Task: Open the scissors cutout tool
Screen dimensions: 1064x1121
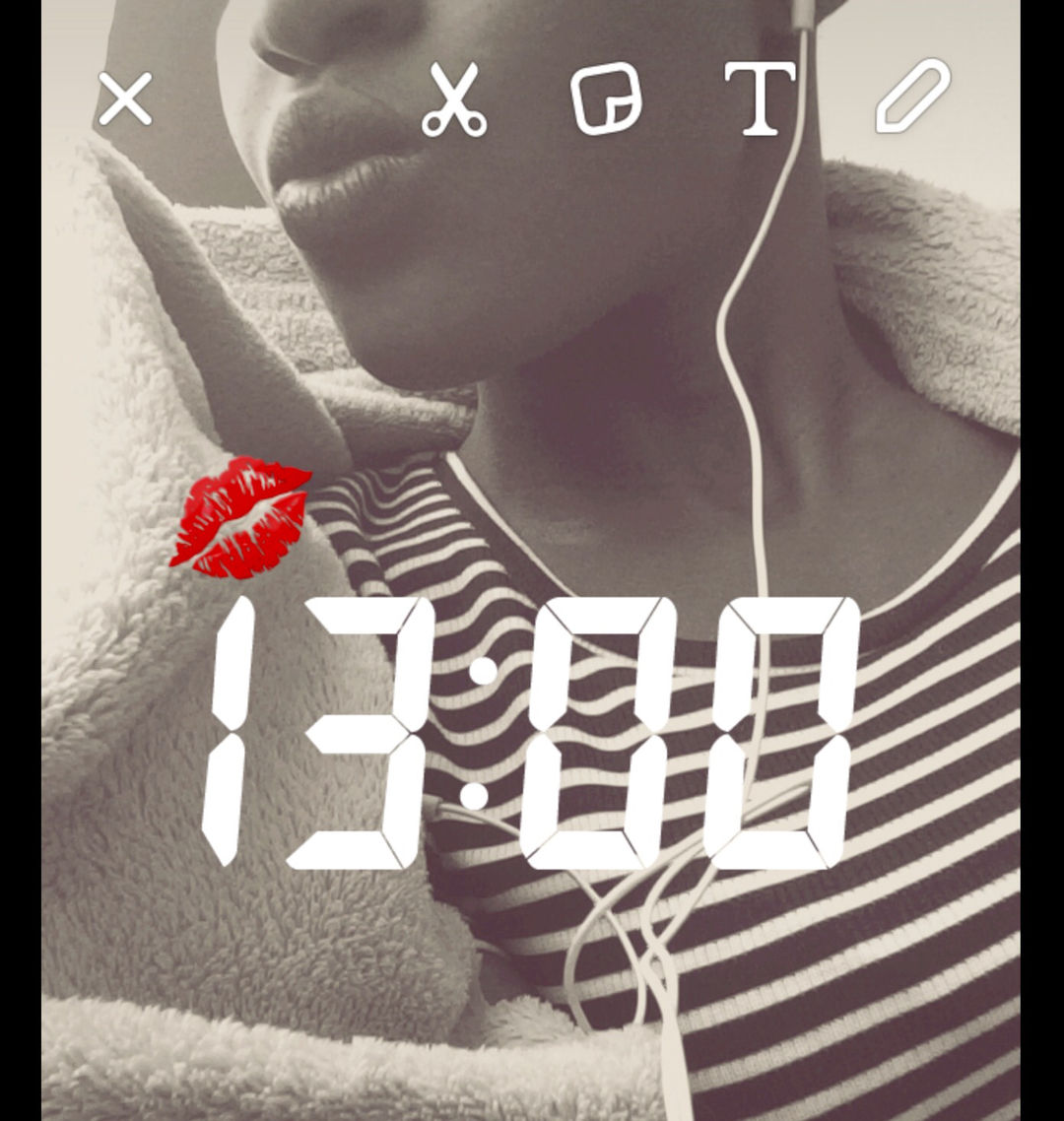Action: (454, 99)
